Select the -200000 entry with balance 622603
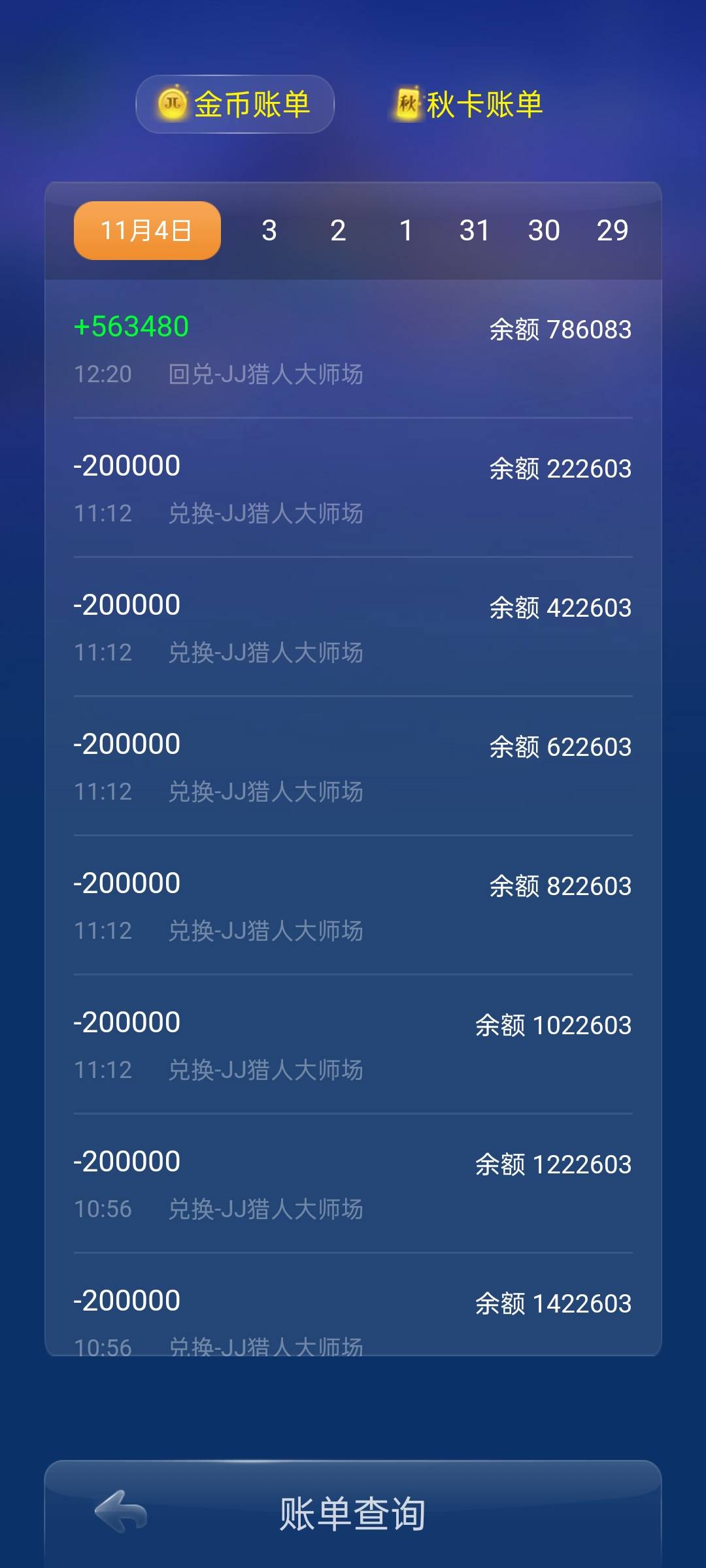This screenshot has width=706, height=1568. (x=353, y=764)
